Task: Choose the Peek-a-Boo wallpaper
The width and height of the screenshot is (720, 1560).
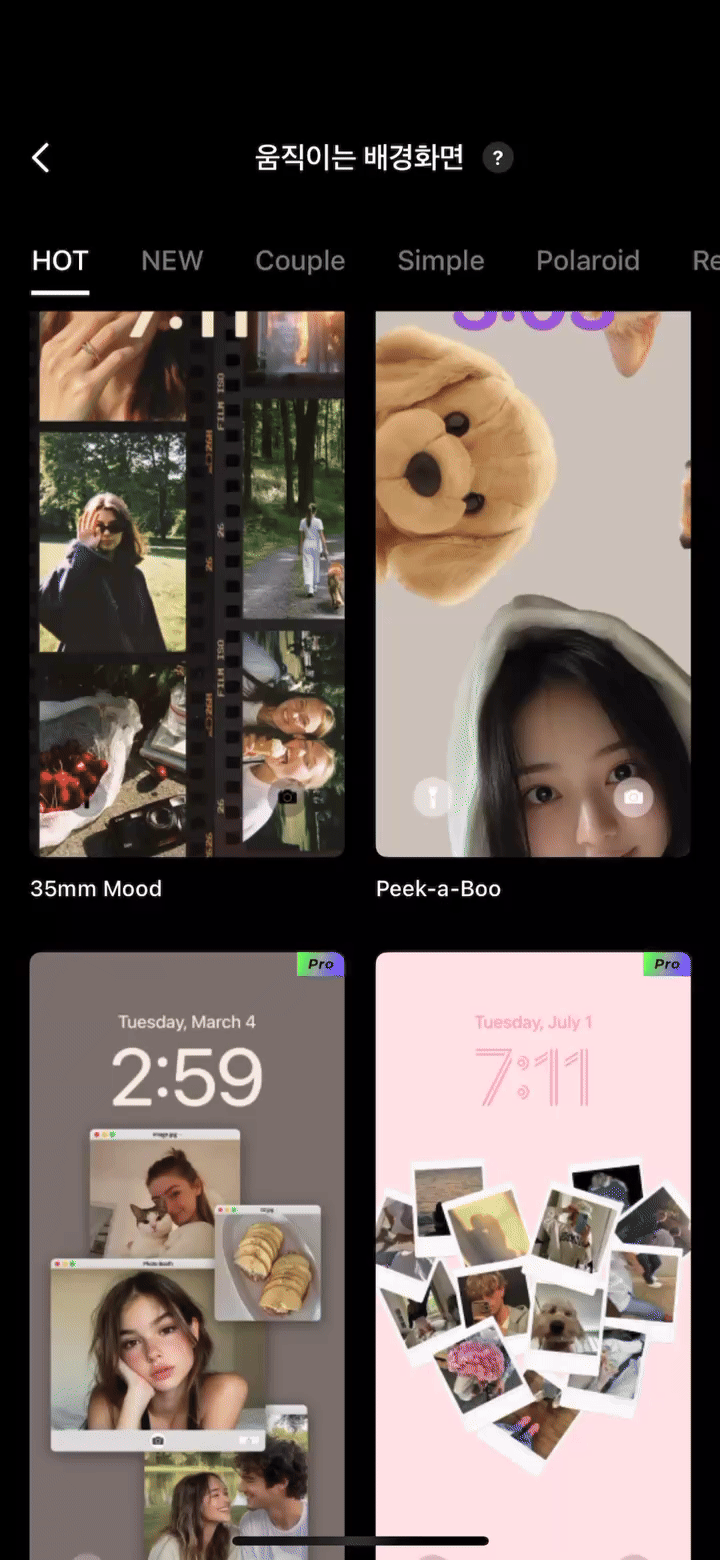Action: 533,584
